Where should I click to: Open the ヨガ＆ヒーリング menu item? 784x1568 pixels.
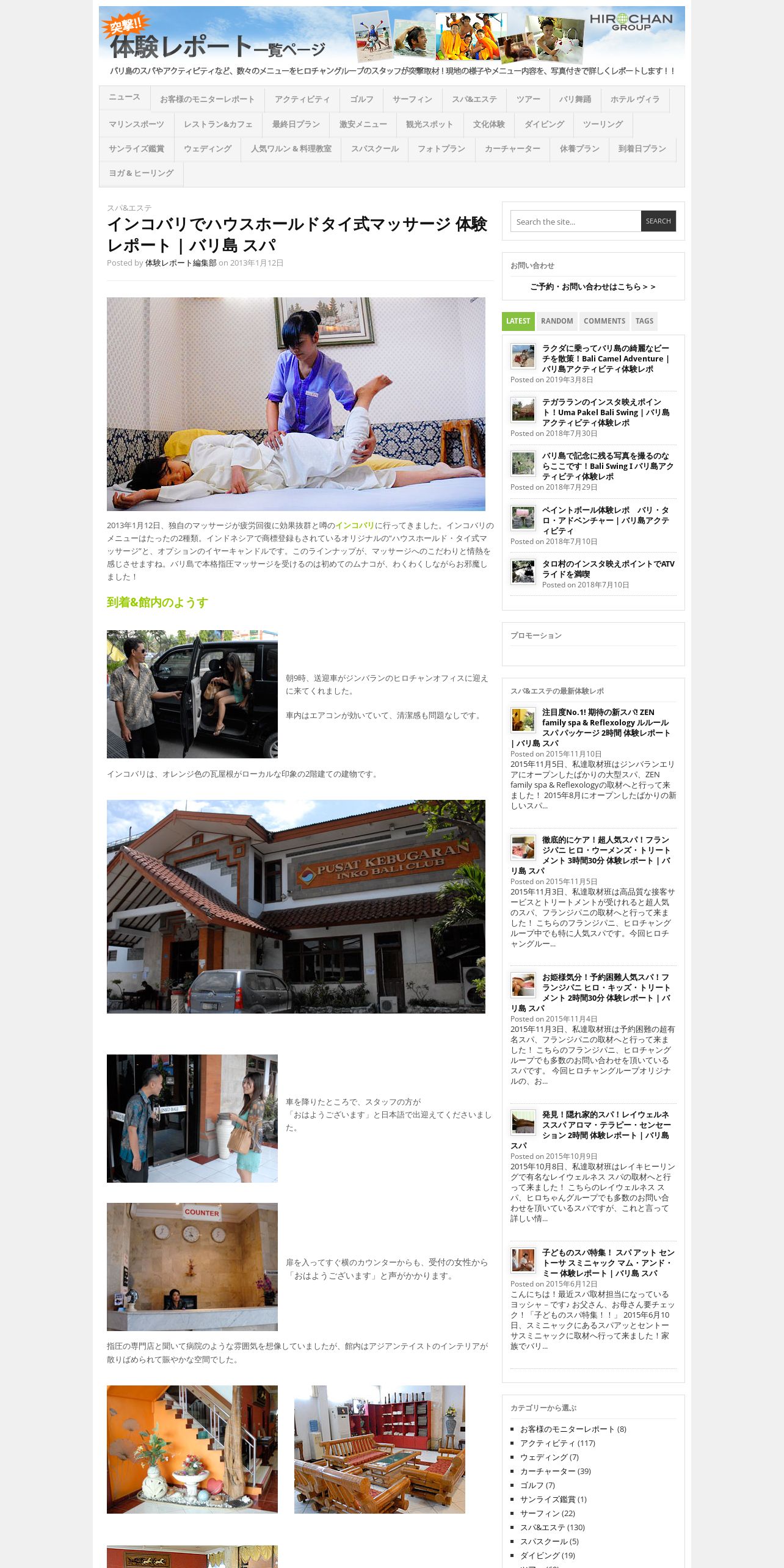pyautogui.click(x=141, y=173)
